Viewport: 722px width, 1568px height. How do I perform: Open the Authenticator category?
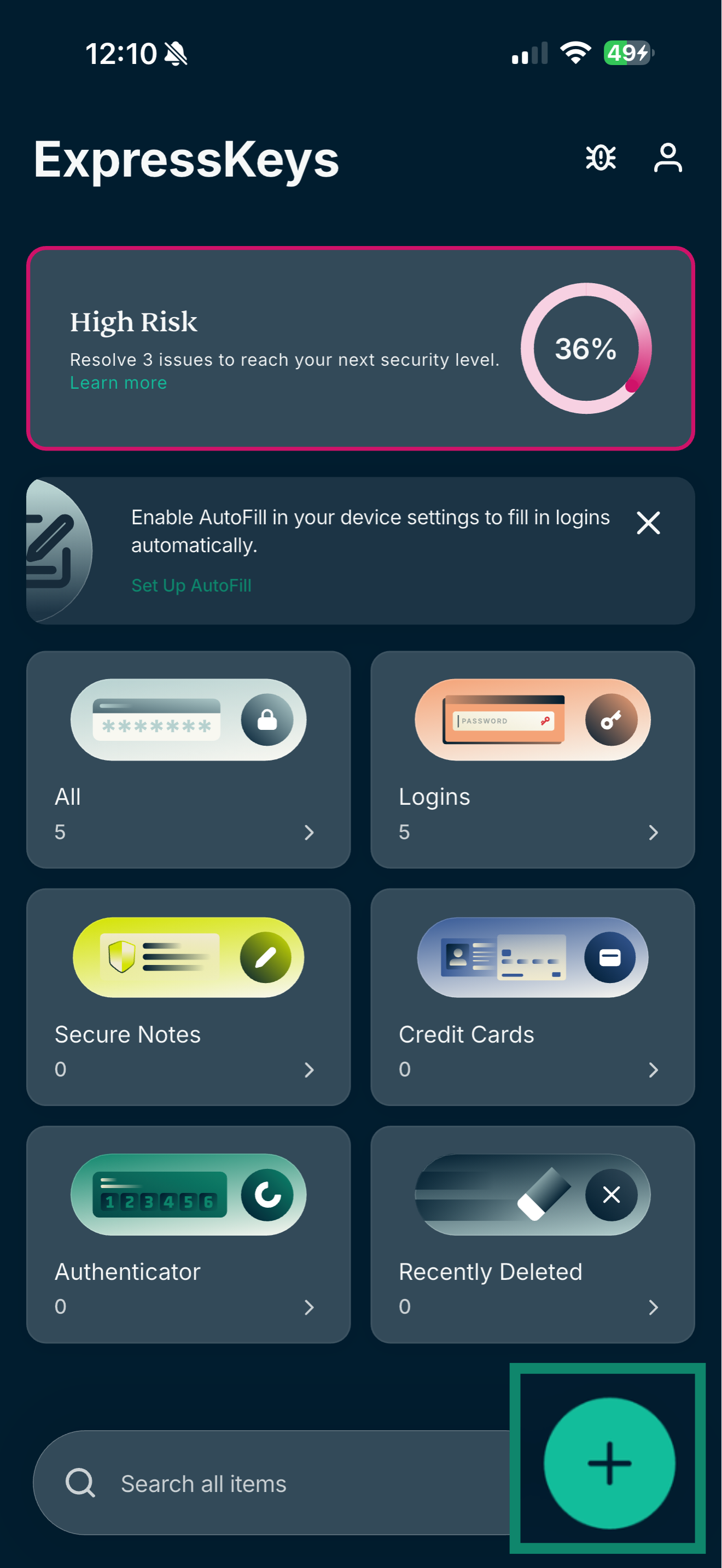(188, 1234)
